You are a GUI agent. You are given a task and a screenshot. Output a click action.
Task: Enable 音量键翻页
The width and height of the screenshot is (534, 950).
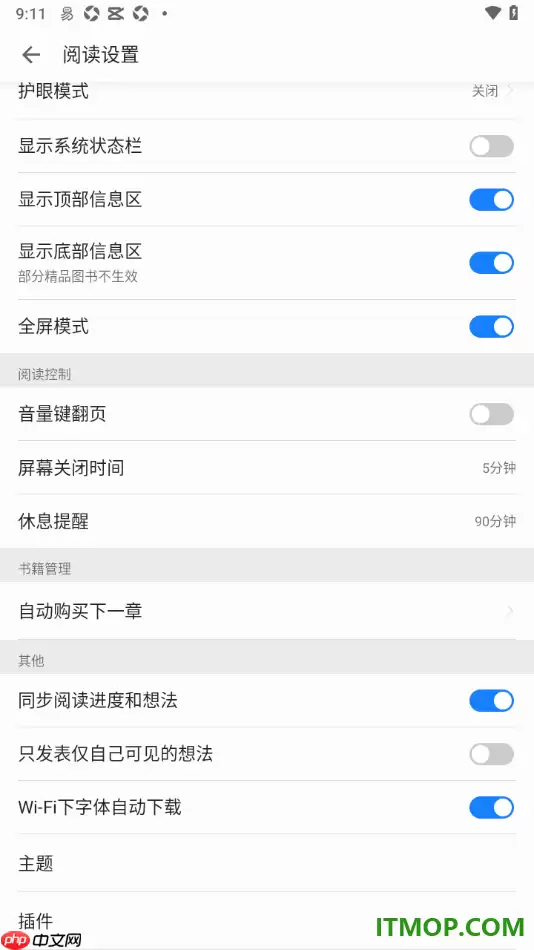coord(491,414)
